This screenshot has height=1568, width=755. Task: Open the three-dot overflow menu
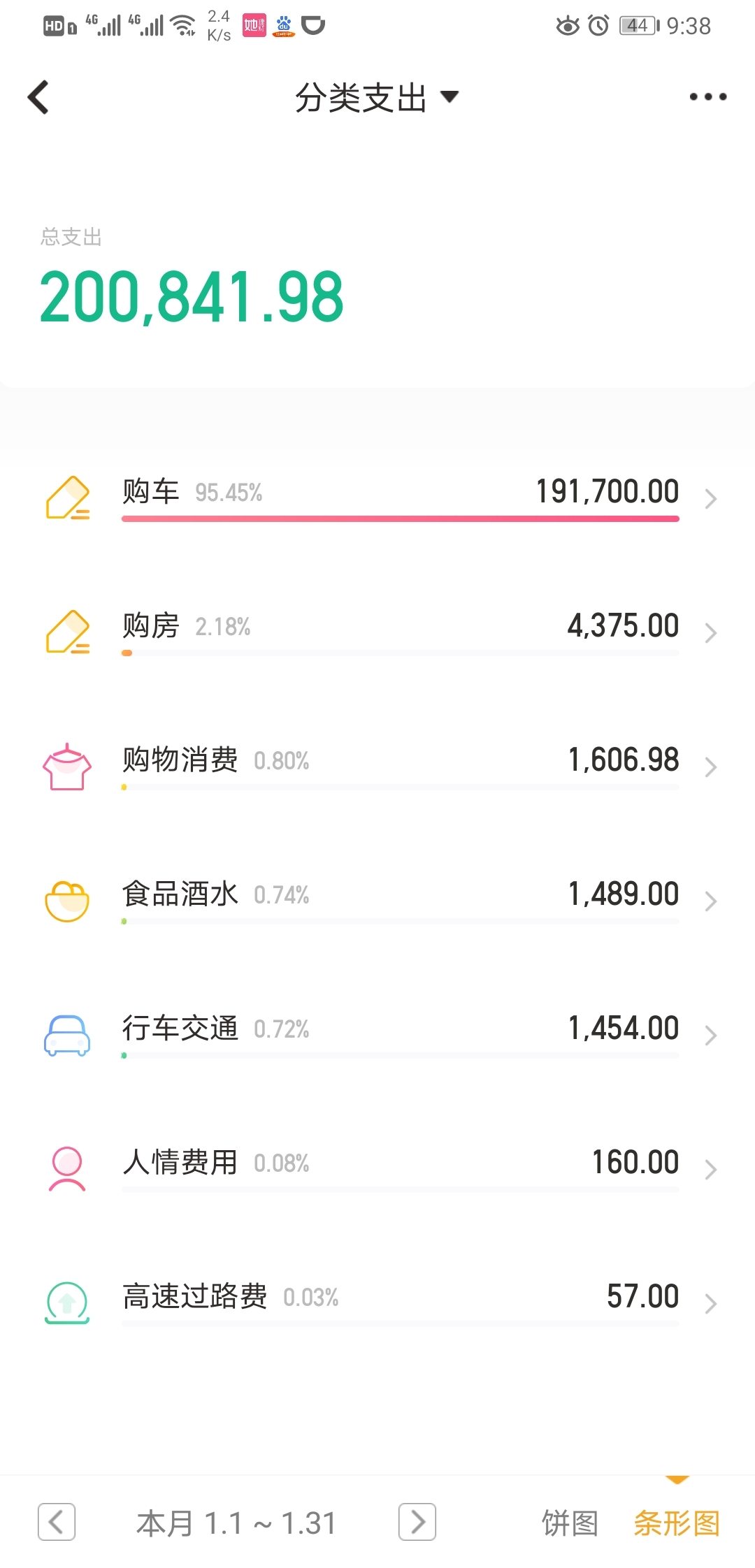coord(708,96)
